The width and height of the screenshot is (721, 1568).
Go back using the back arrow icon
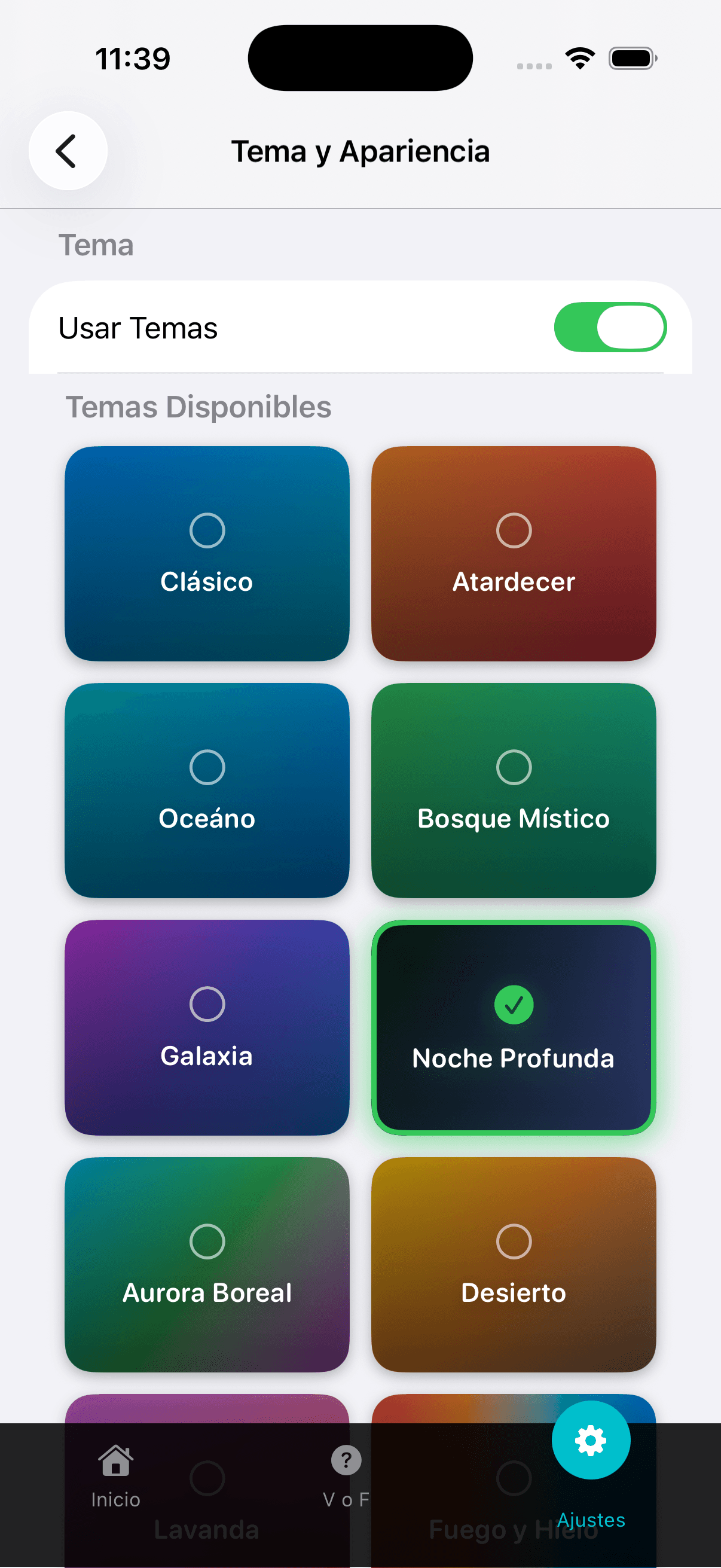tap(67, 150)
